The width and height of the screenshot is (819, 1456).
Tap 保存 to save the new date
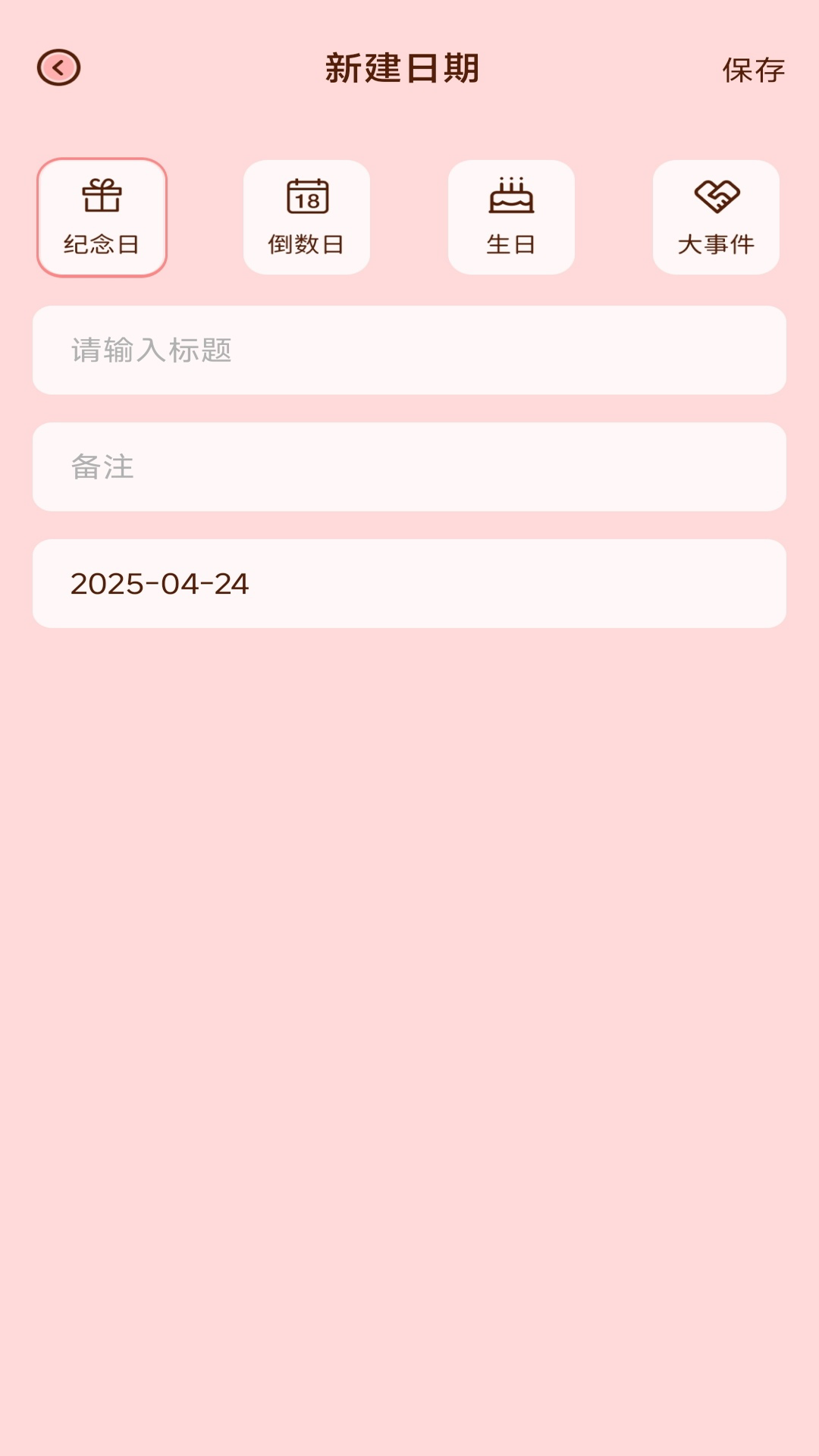[752, 70]
